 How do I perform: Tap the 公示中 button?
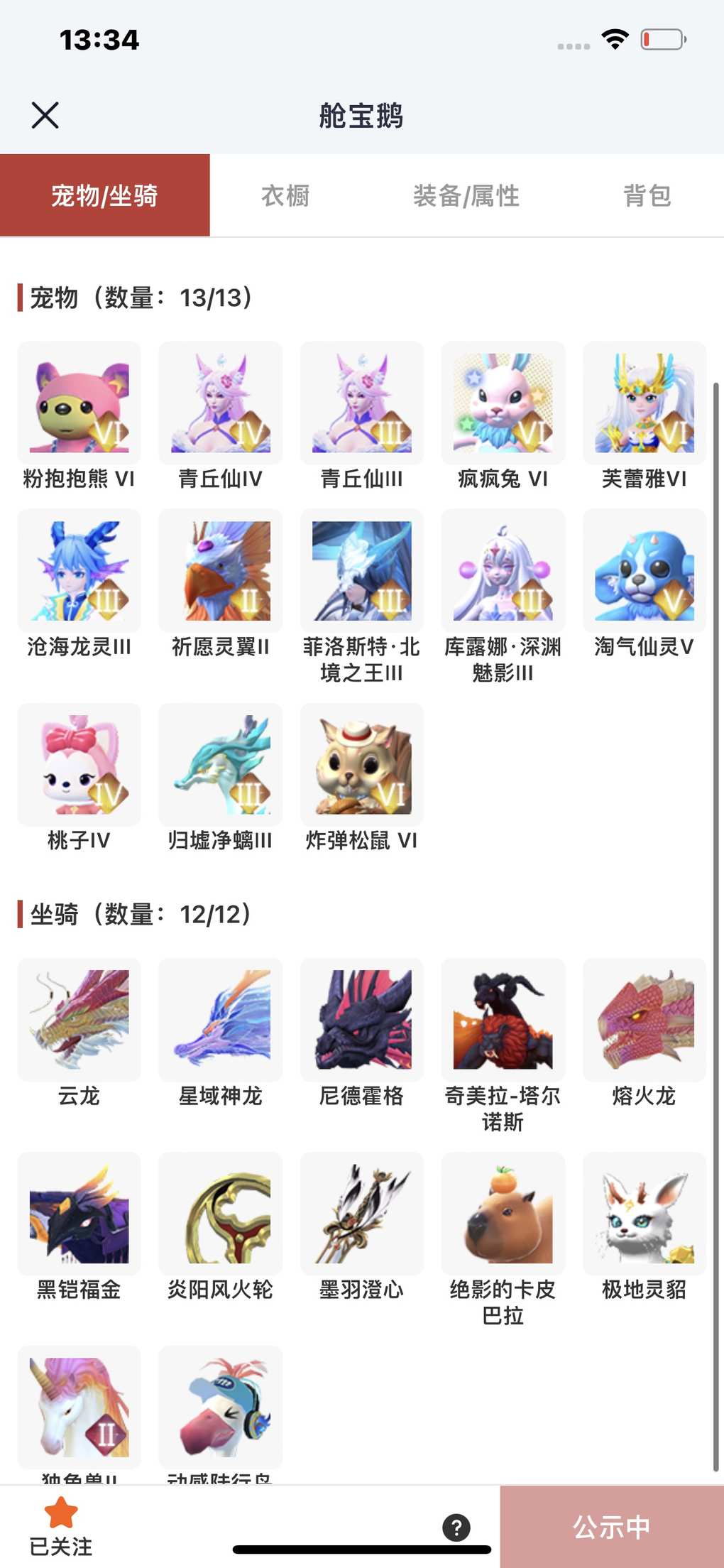click(612, 1527)
